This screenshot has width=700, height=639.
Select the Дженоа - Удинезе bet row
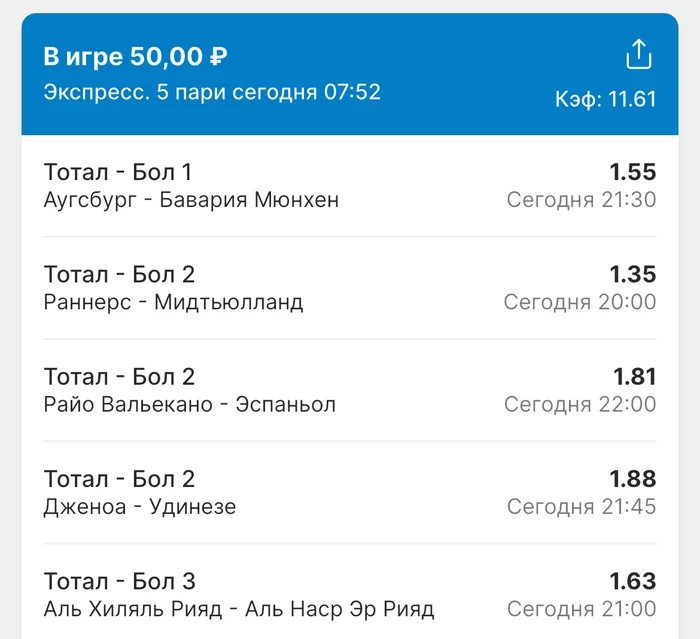(x=350, y=492)
